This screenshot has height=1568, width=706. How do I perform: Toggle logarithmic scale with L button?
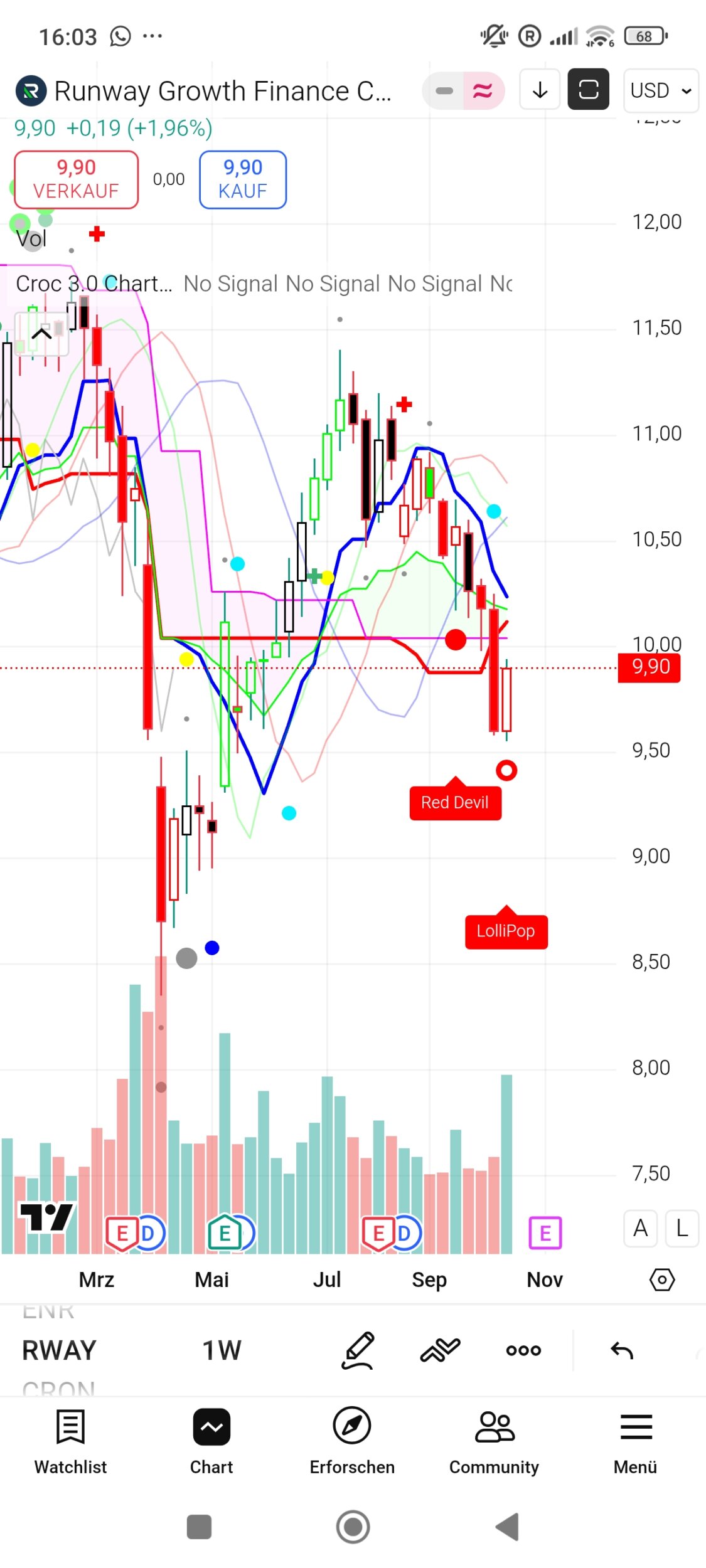682,1228
